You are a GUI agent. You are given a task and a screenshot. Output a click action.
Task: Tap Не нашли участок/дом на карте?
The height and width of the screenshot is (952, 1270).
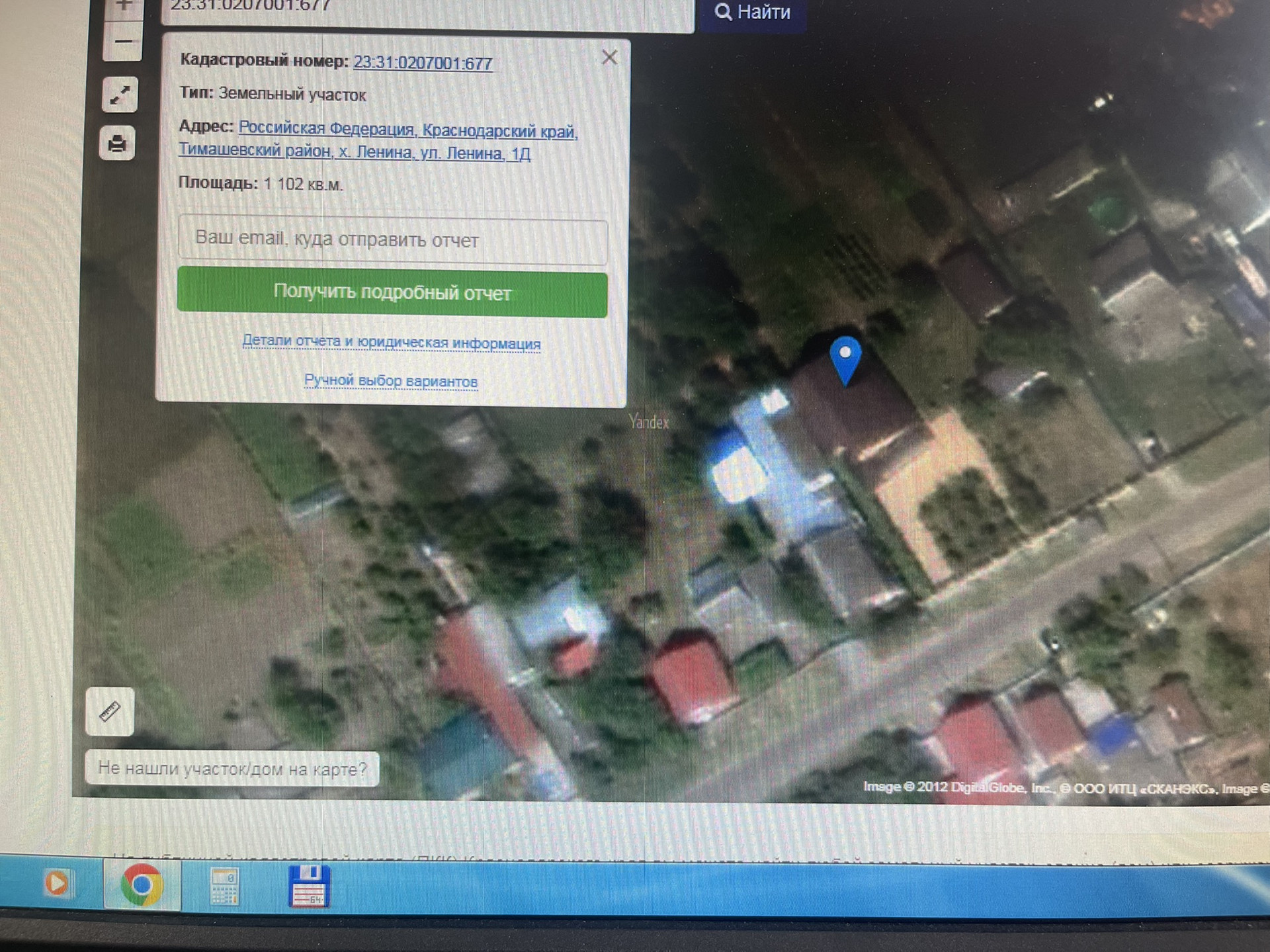coord(232,768)
